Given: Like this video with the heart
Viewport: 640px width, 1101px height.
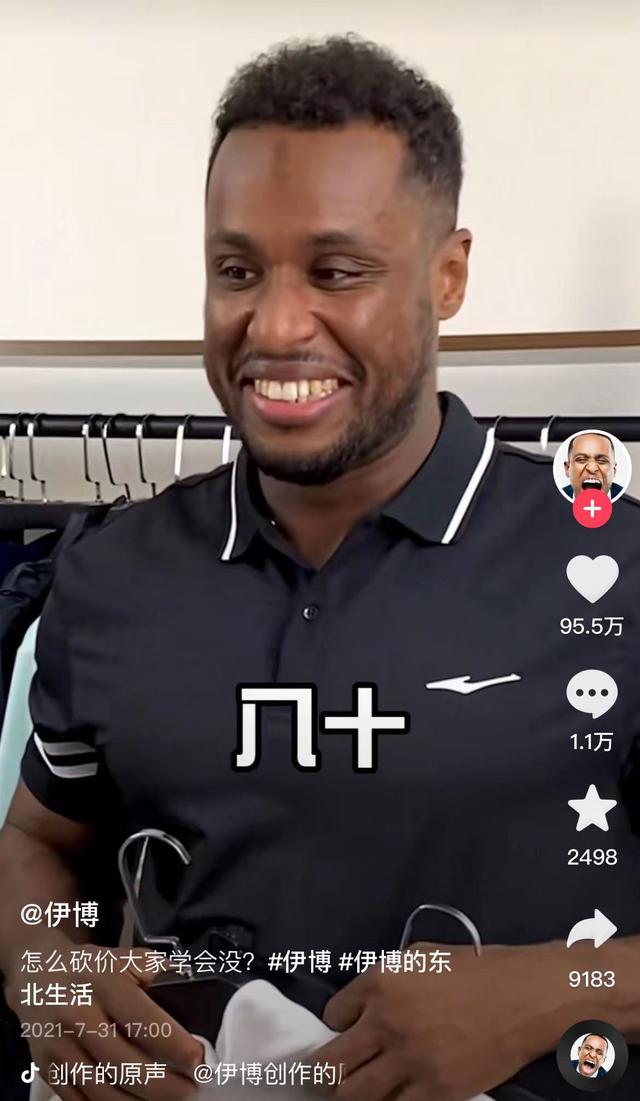Looking at the screenshot, I should click(x=592, y=579).
